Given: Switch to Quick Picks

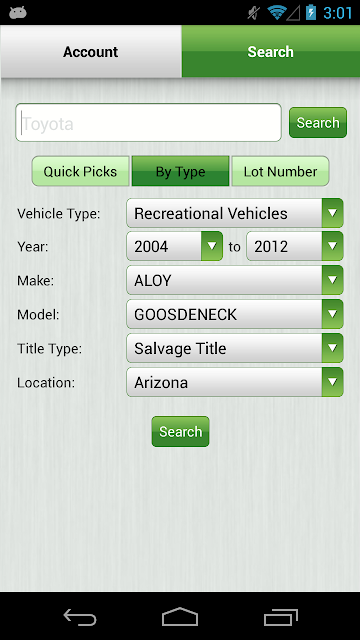Looking at the screenshot, I should coord(80,171).
